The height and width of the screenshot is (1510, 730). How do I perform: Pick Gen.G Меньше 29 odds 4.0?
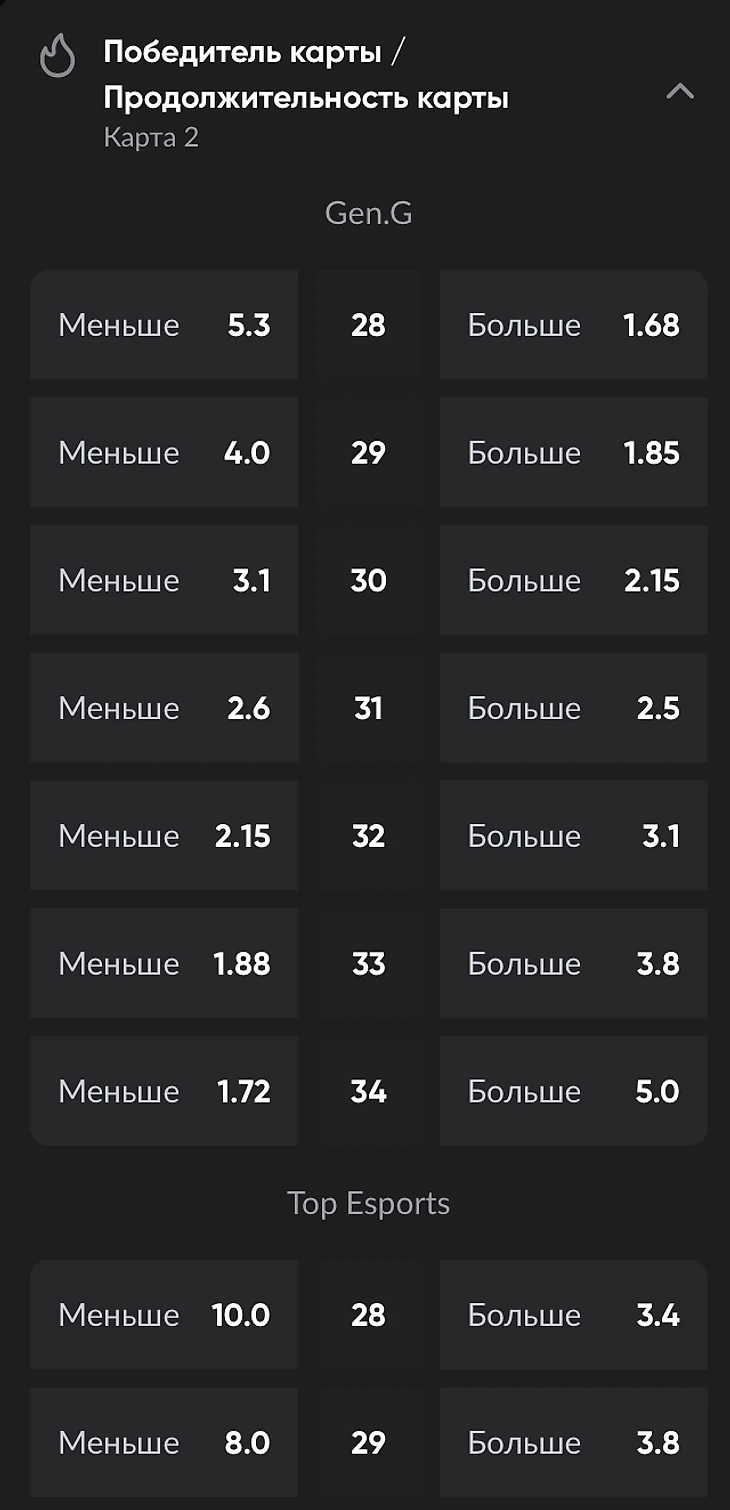[164, 452]
